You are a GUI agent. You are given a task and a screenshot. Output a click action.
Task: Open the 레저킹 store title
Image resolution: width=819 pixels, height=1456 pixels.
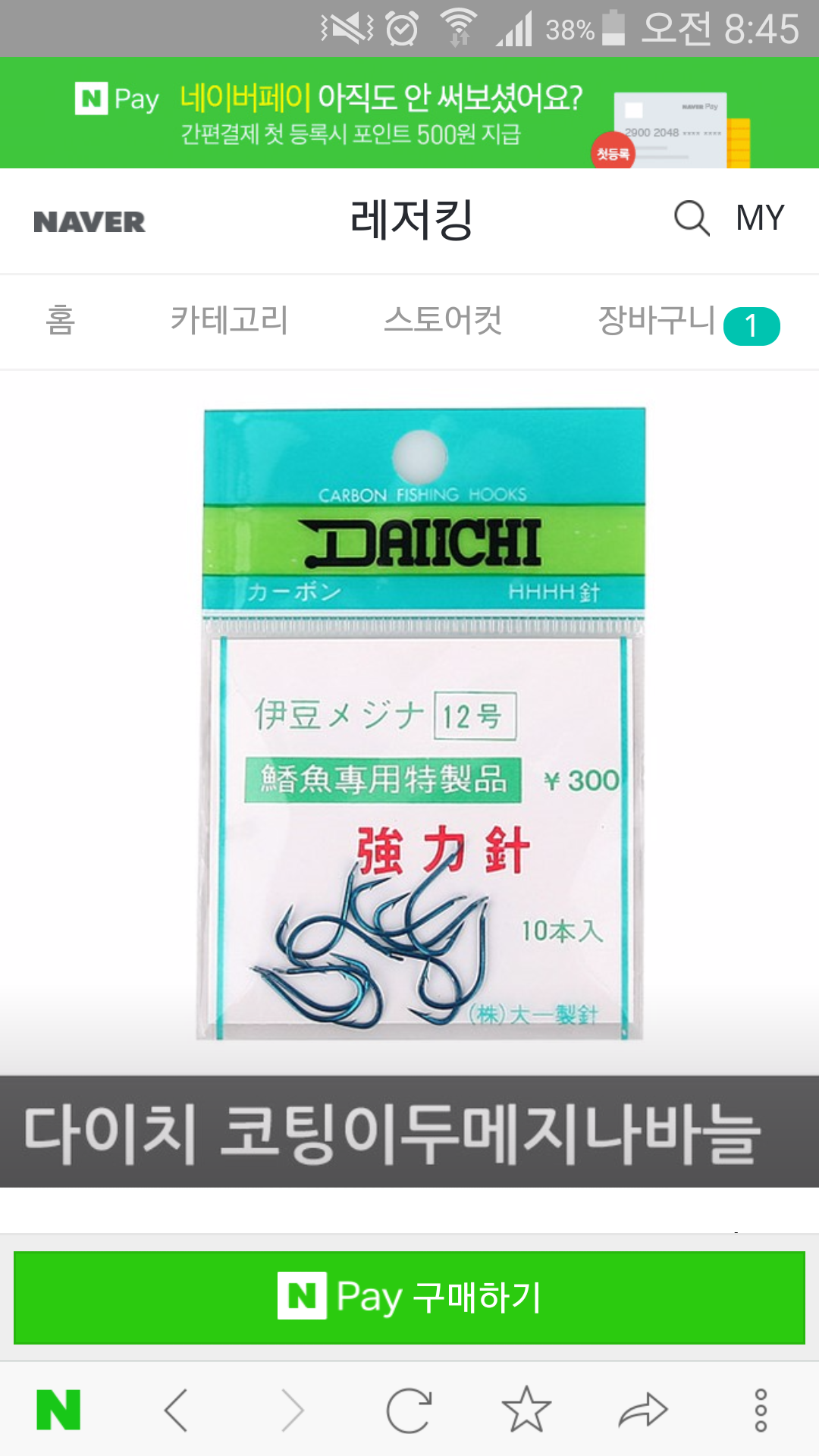pyautogui.click(x=411, y=220)
